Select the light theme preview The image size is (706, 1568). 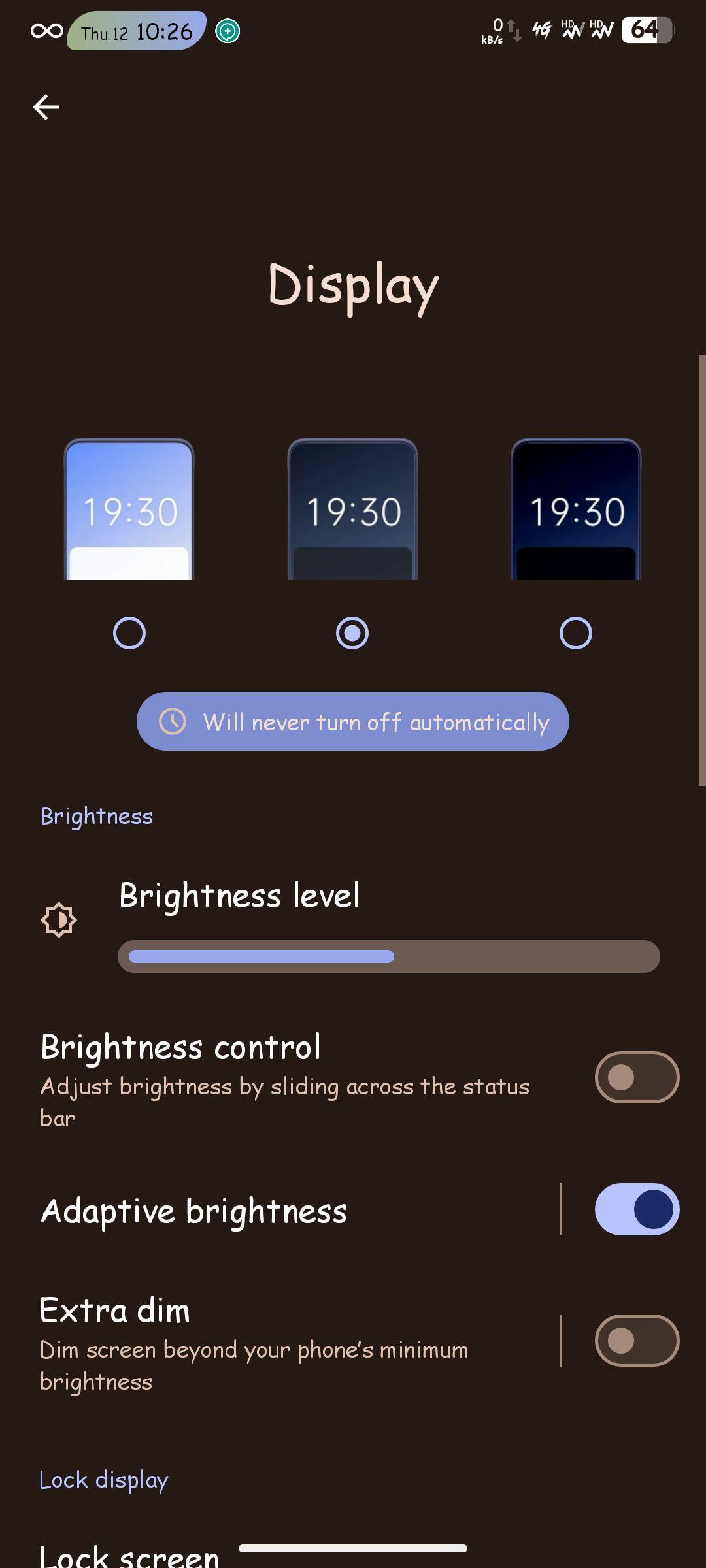(129, 509)
